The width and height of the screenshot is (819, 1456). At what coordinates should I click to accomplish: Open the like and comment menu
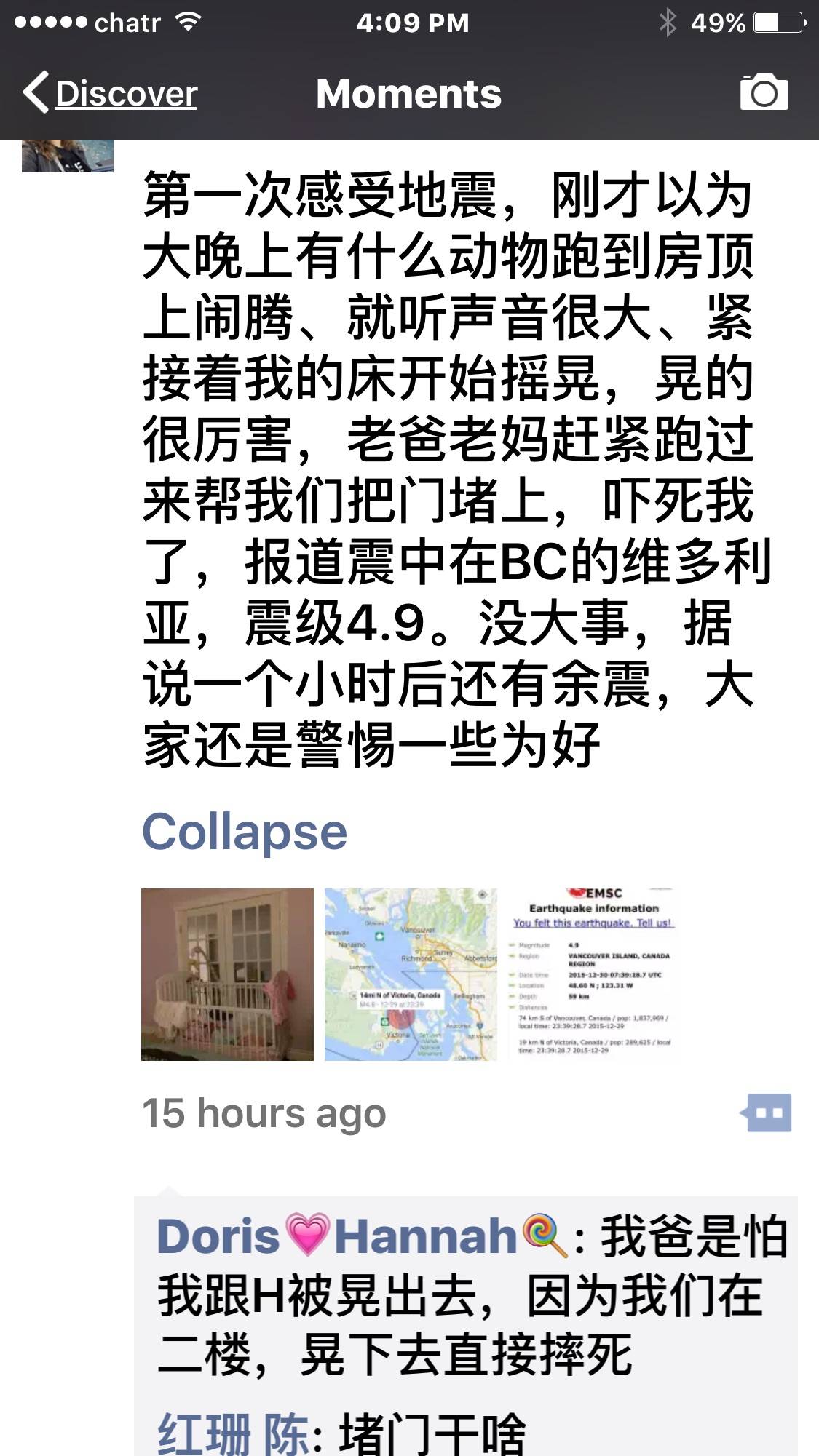click(766, 1113)
